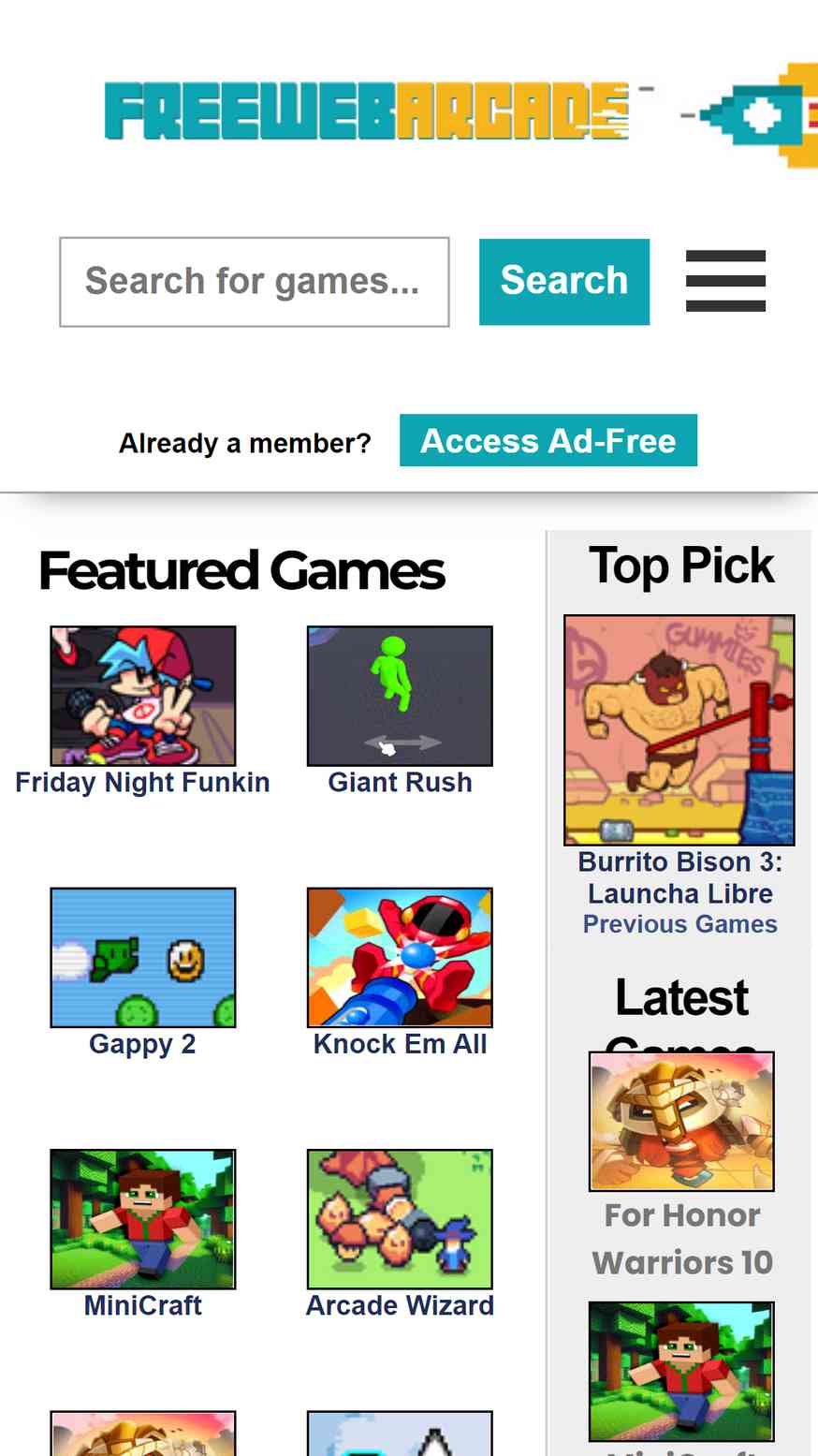Open the Previous Games link
818x1456 pixels.
click(679, 924)
